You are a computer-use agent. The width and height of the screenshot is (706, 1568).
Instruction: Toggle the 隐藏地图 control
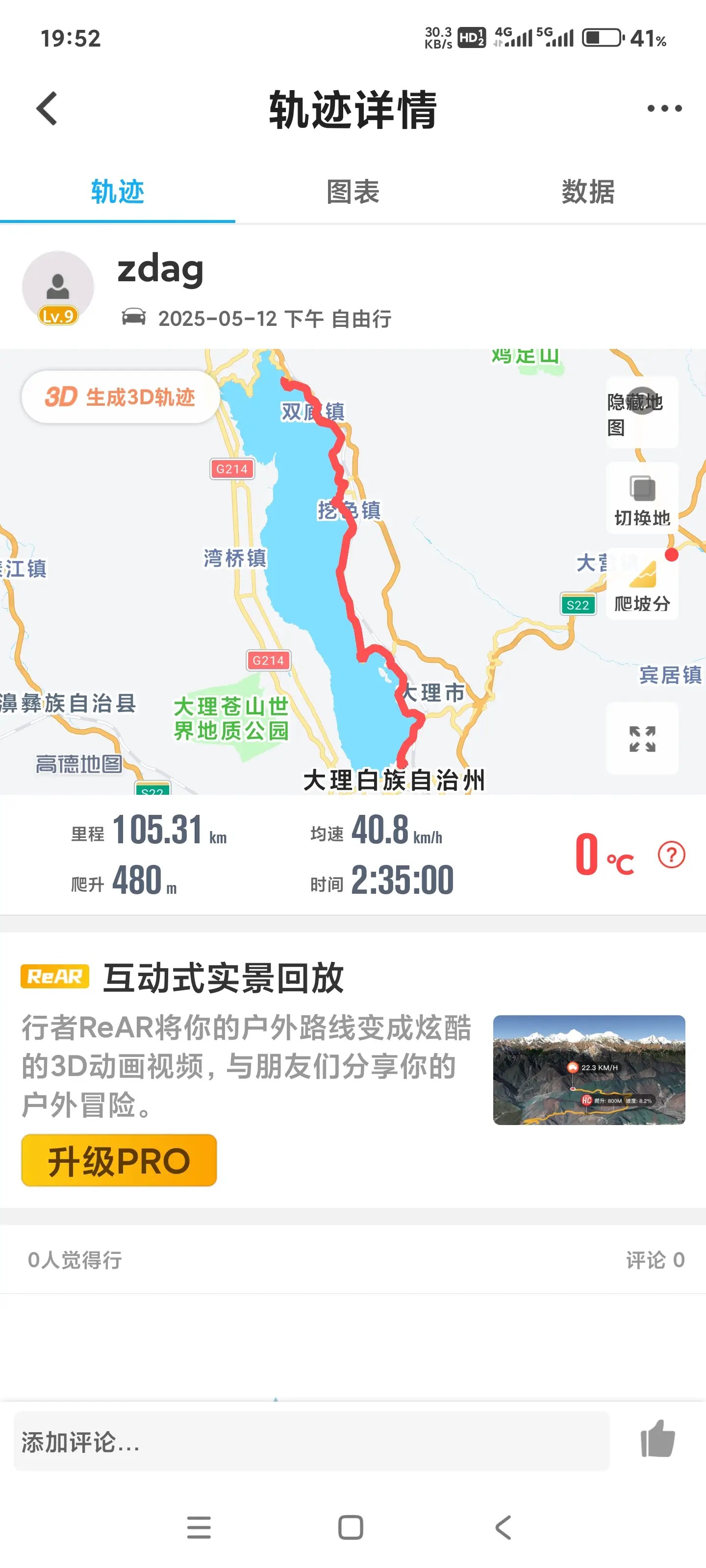(642, 412)
